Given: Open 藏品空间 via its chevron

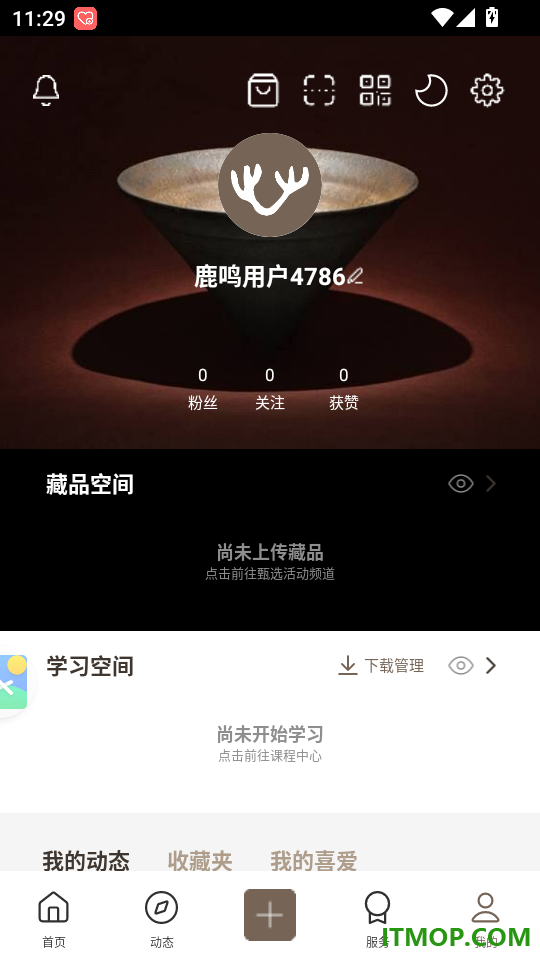Looking at the screenshot, I should pos(491,484).
